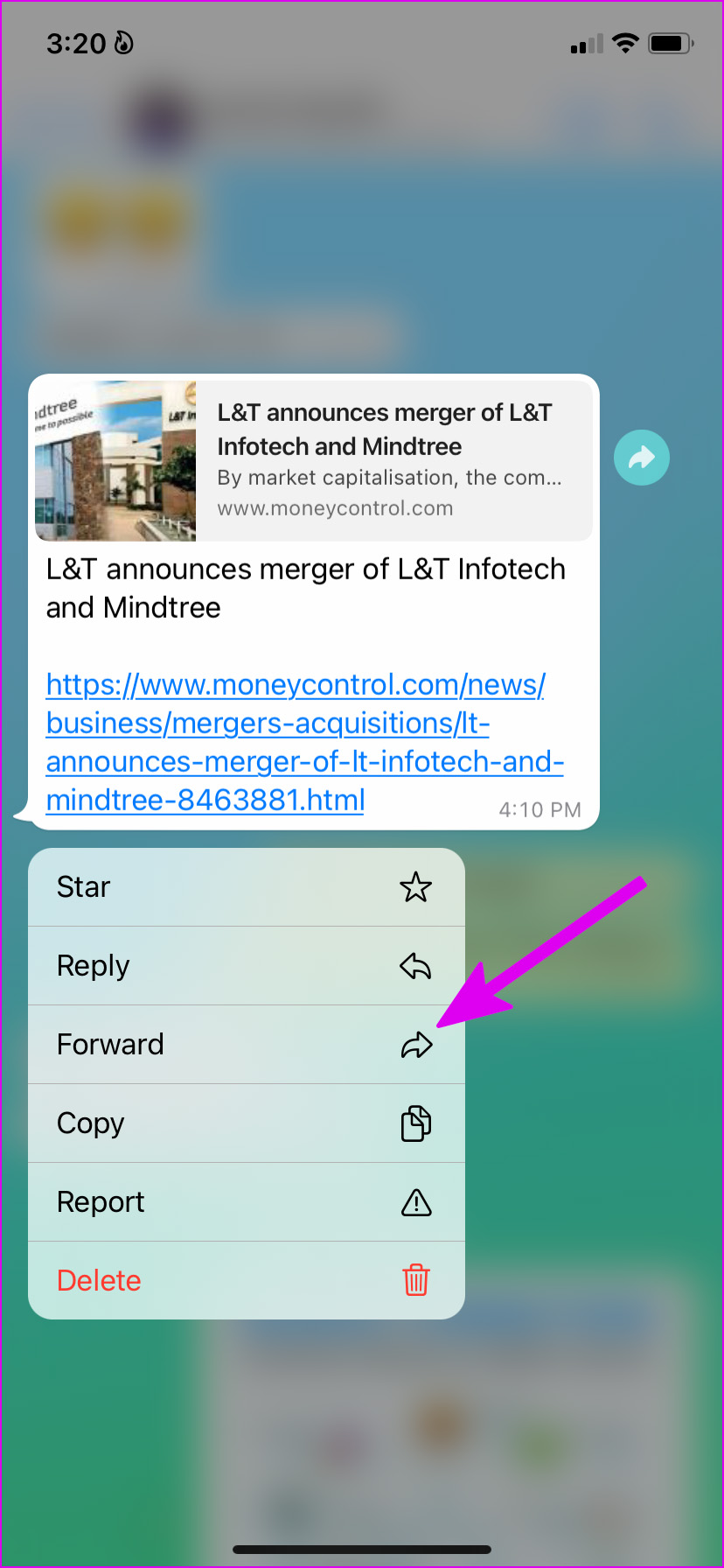Select Forward to share the message
The width and height of the screenshot is (724, 1568).
click(110, 1044)
